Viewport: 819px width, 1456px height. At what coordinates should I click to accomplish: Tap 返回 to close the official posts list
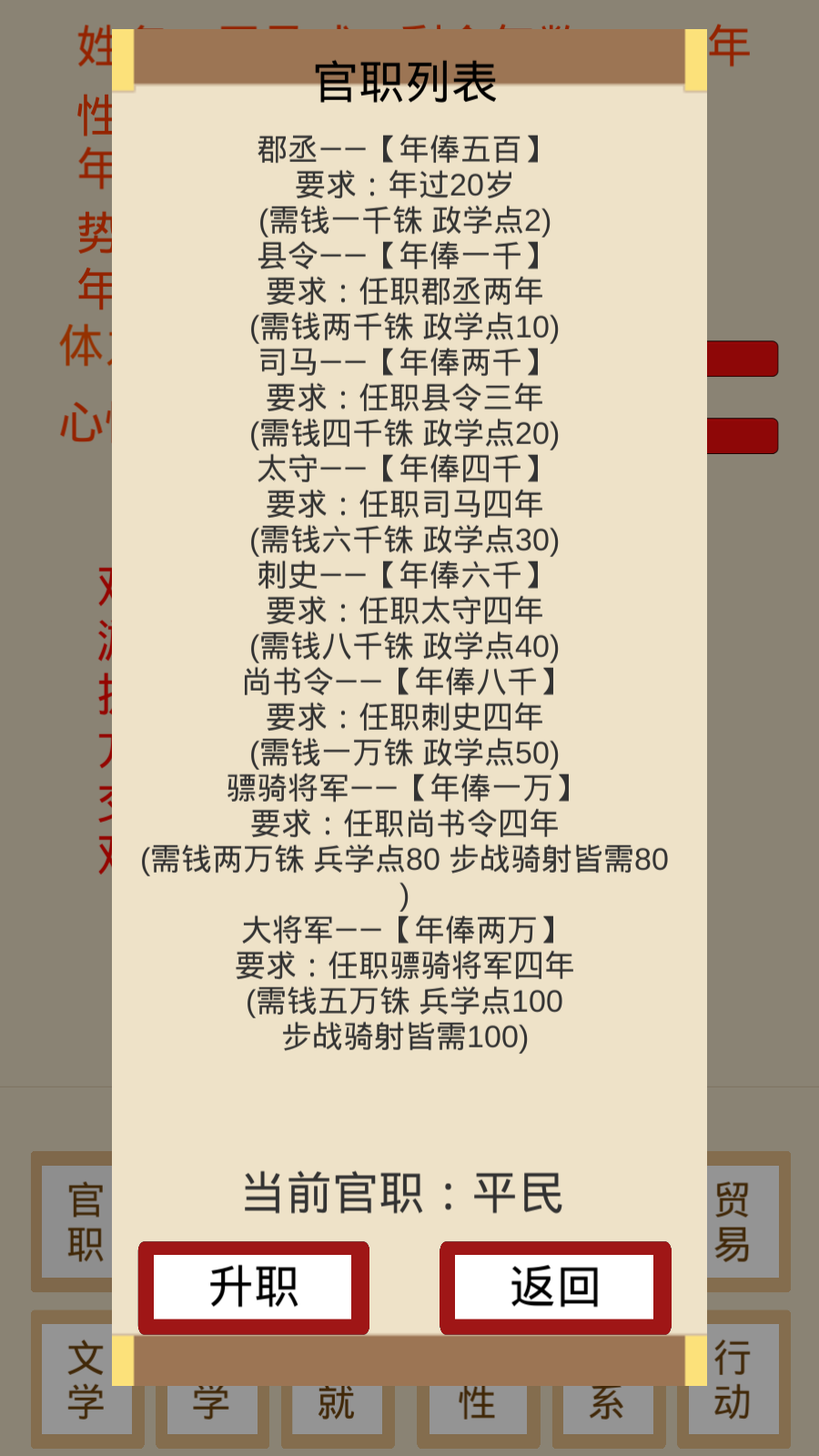pyautogui.click(x=554, y=1287)
